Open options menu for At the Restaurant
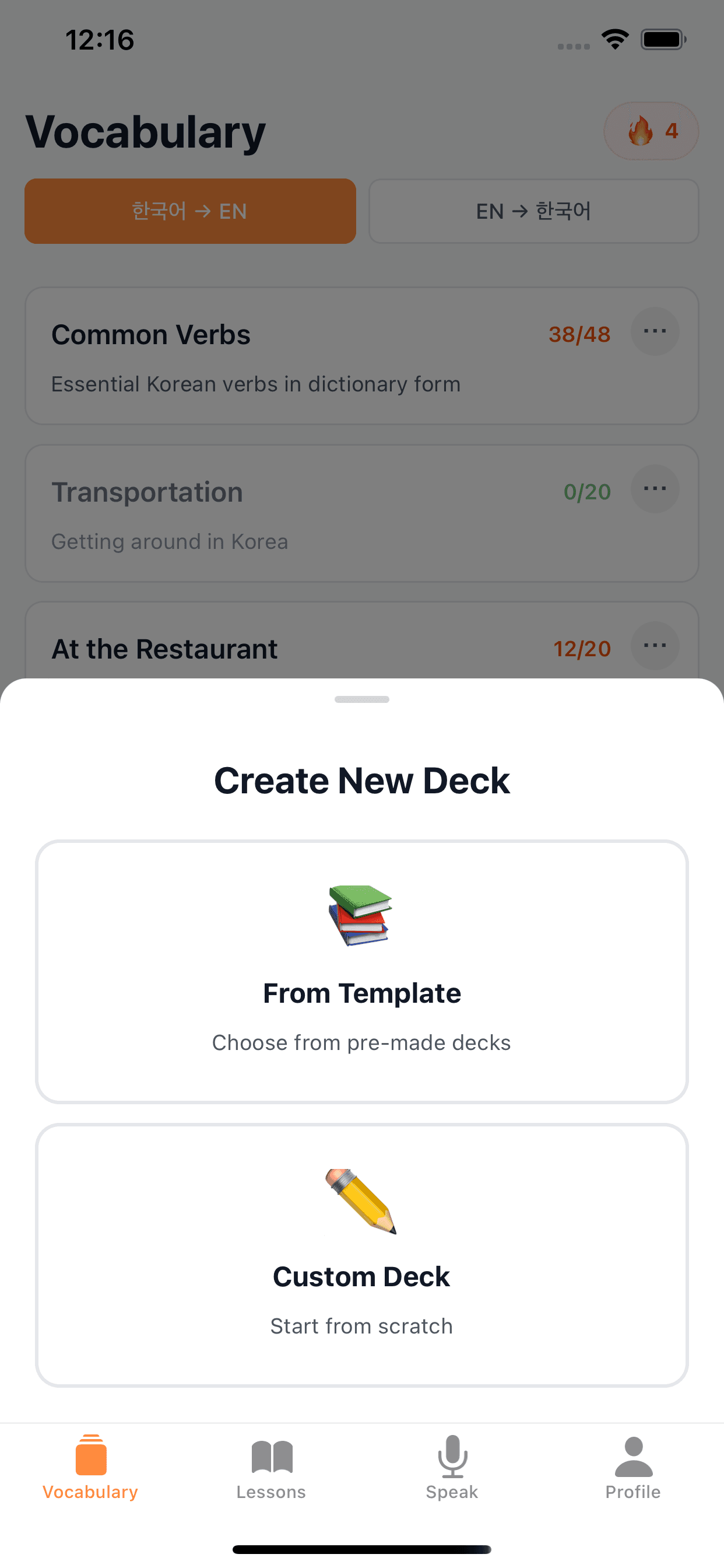The height and width of the screenshot is (1568, 724). pos(654,646)
